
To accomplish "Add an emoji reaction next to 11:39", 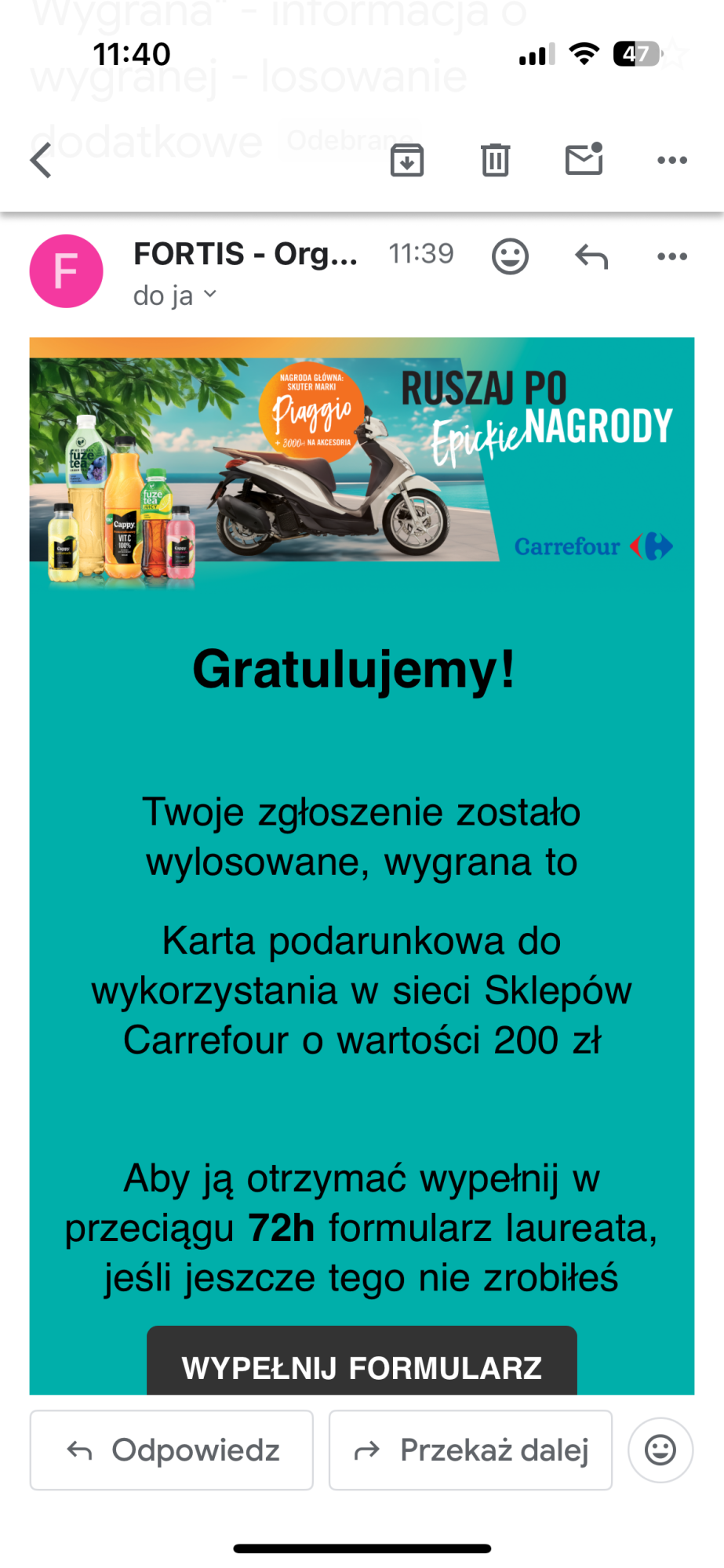I will 510,256.
